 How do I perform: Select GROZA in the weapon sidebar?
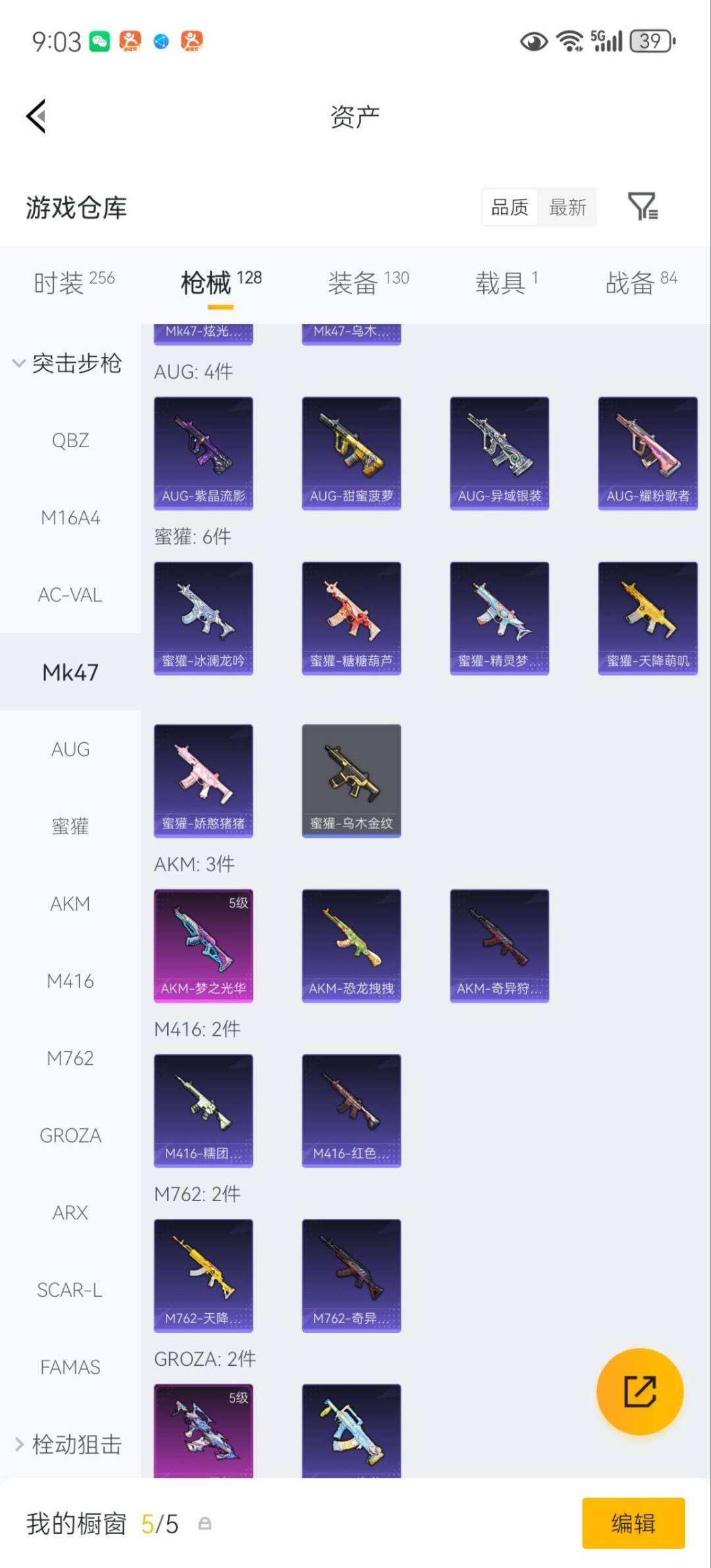[x=70, y=1135]
